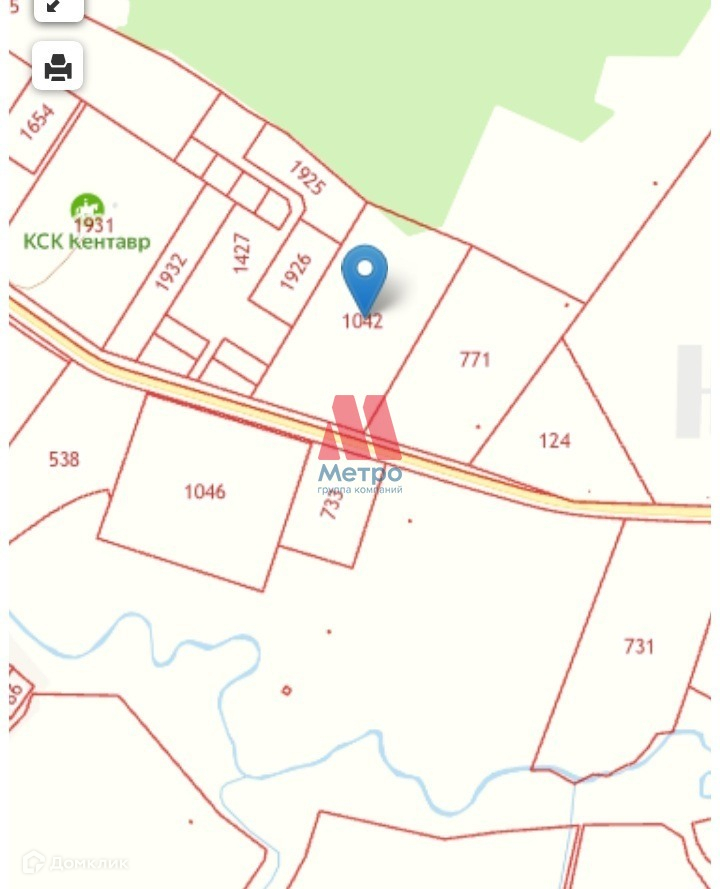
Task: Tap the printer icon to print the map
Action: tap(58, 67)
